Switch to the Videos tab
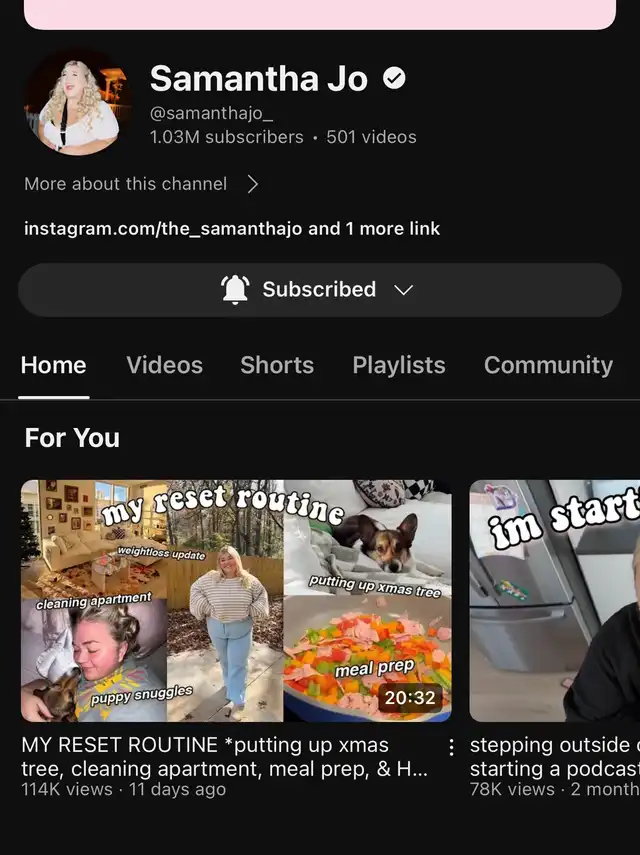 165,365
